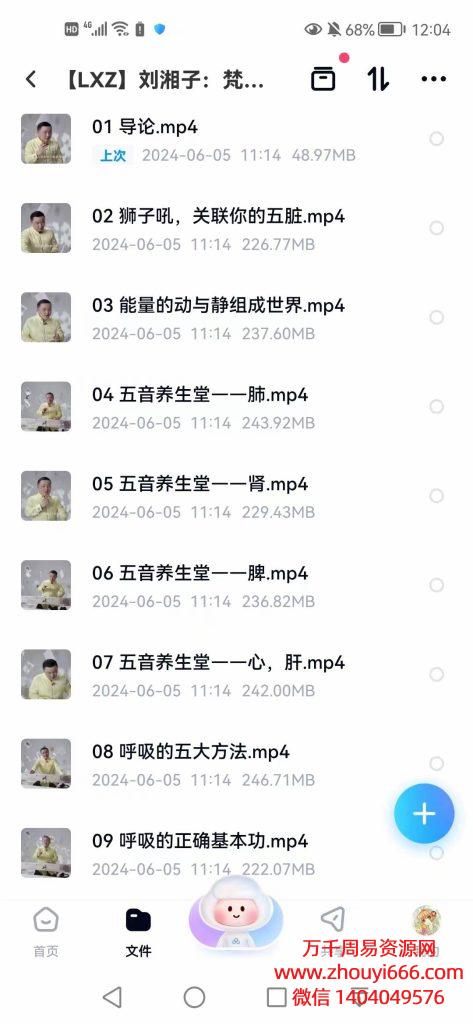
Task: Open 06 五音养生堂——脾.mp4
Action: pos(236,585)
